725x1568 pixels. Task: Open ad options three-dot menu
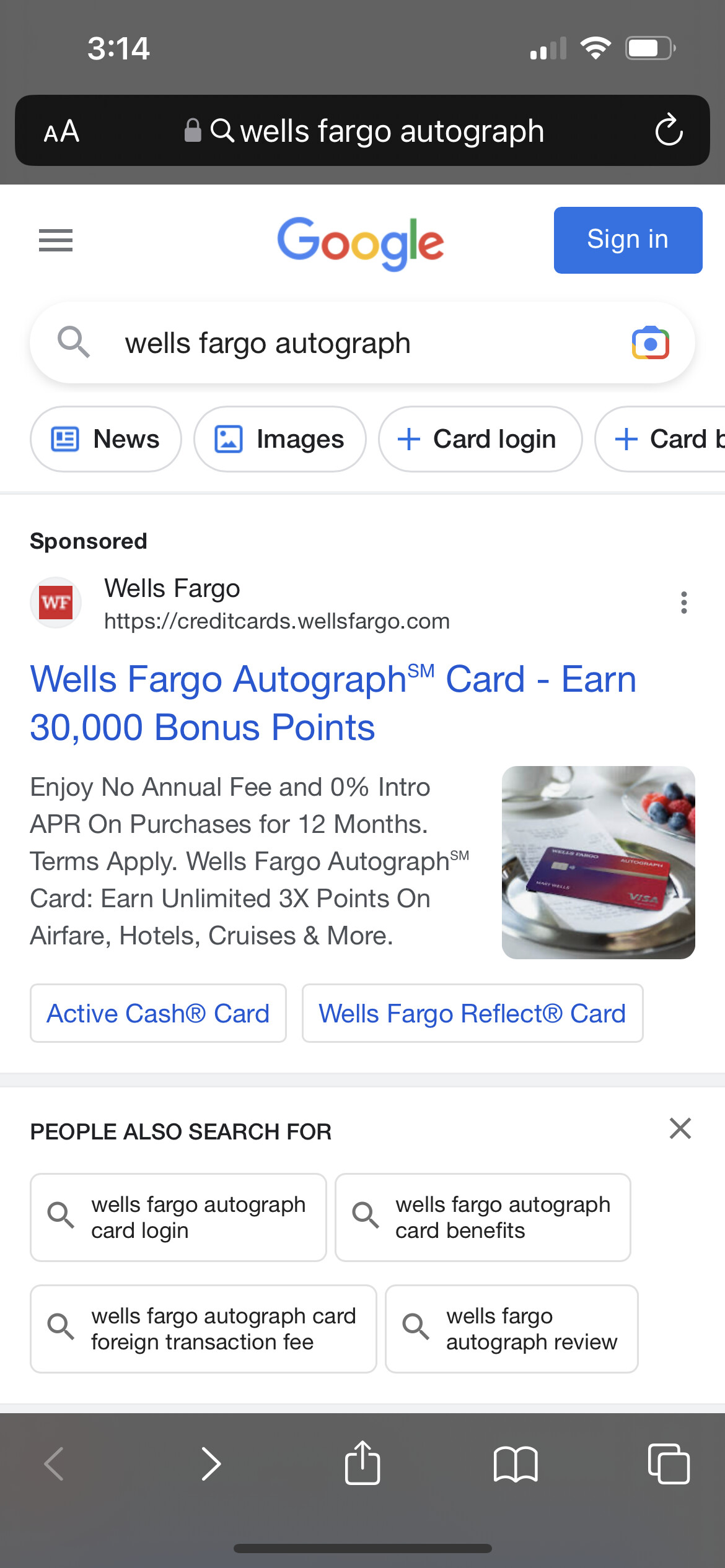pyautogui.click(x=683, y=602)
